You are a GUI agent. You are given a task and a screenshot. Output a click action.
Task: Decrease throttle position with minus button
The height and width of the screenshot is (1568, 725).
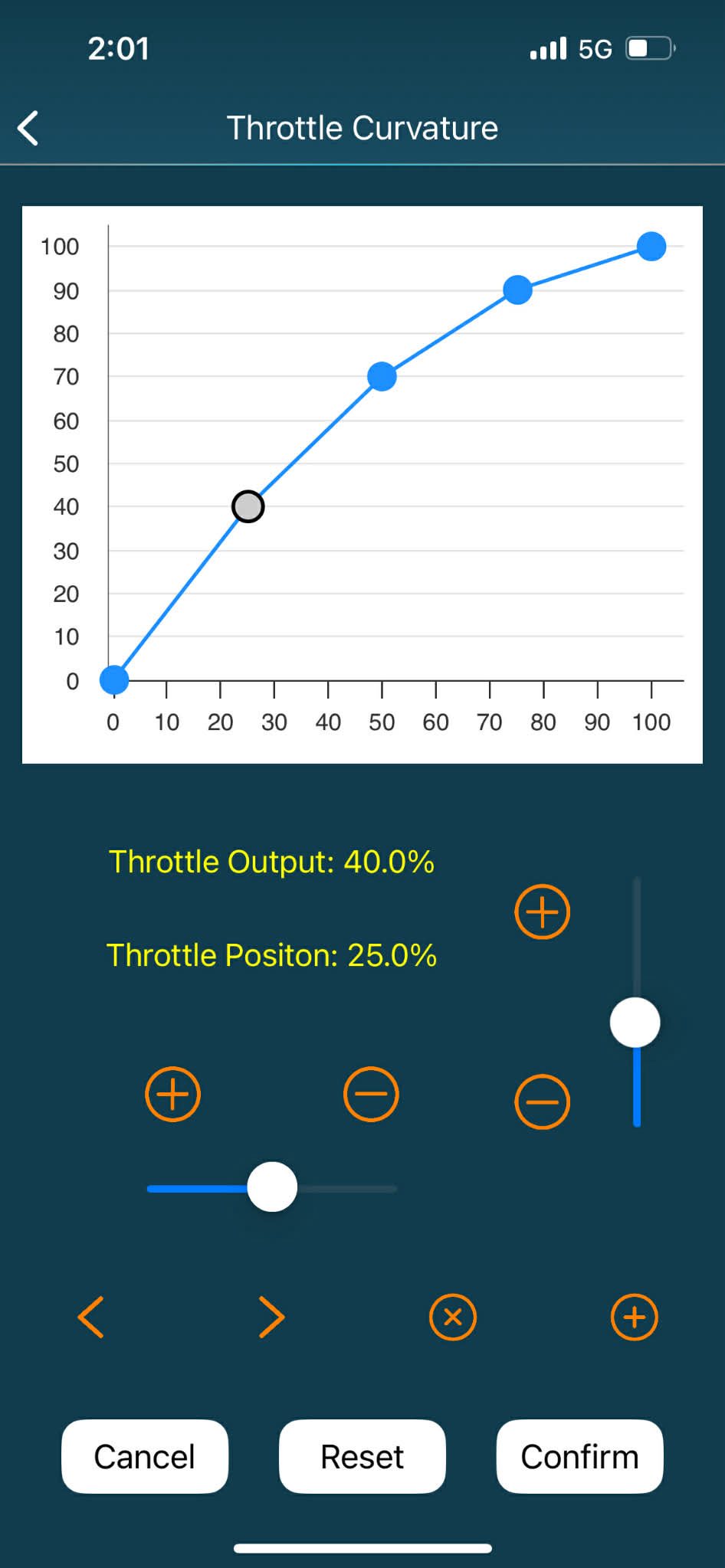371,1094
